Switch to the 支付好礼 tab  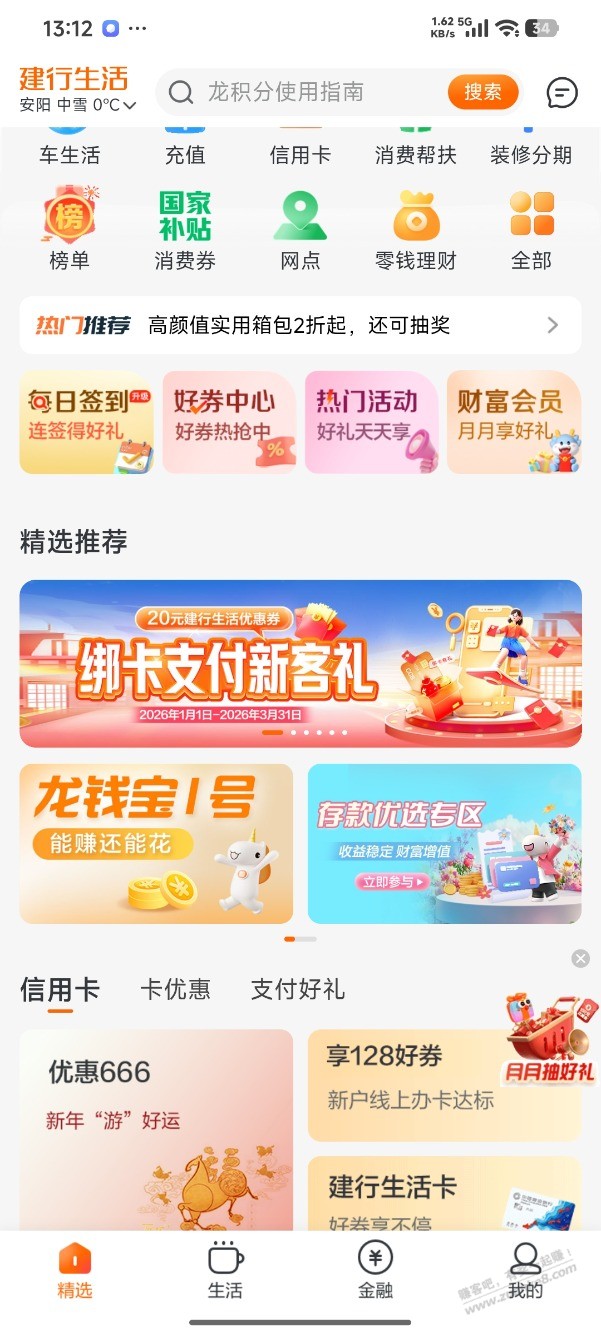297,990
